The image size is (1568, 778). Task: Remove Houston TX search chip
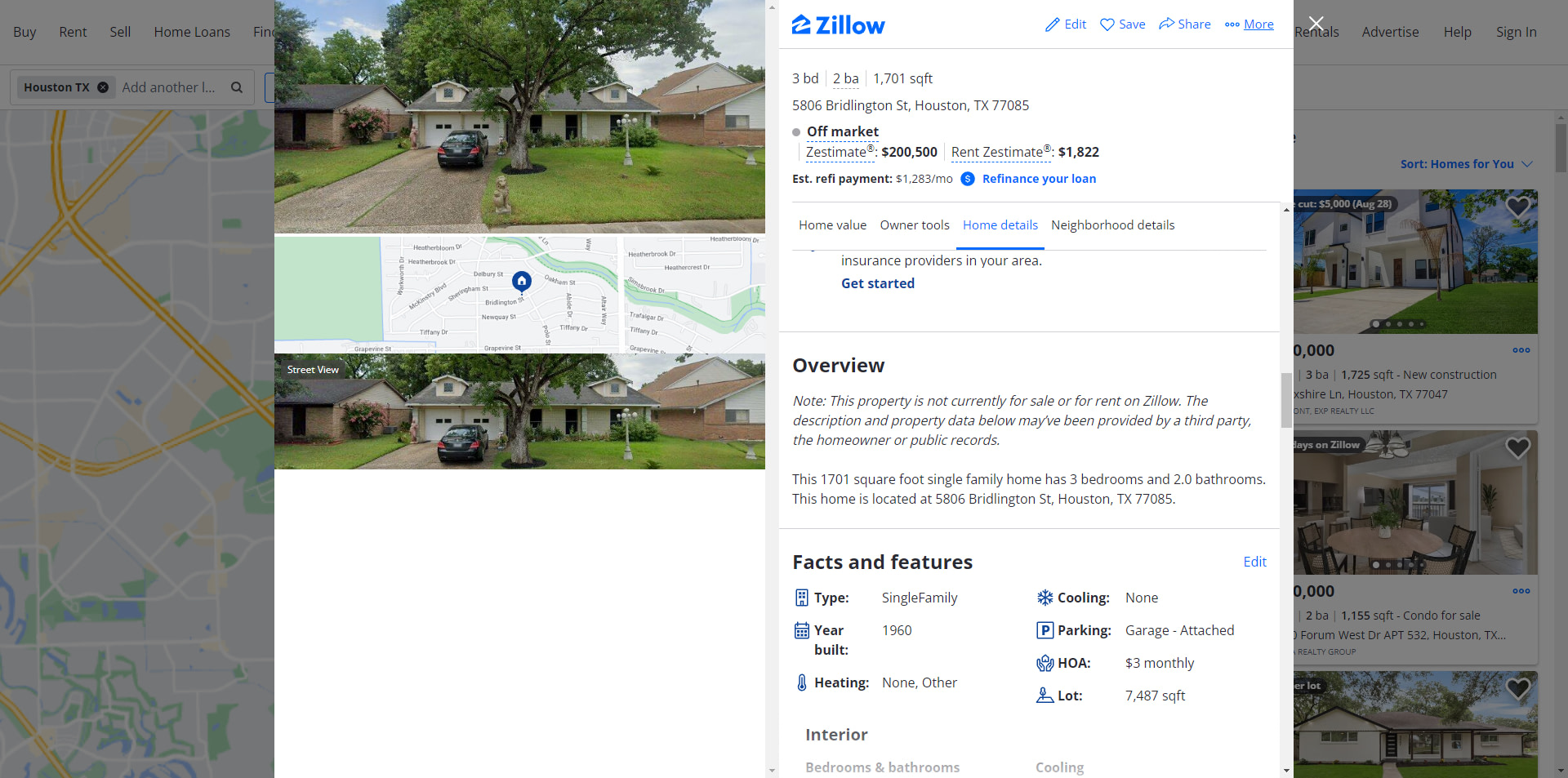click(x=103, y=87)
